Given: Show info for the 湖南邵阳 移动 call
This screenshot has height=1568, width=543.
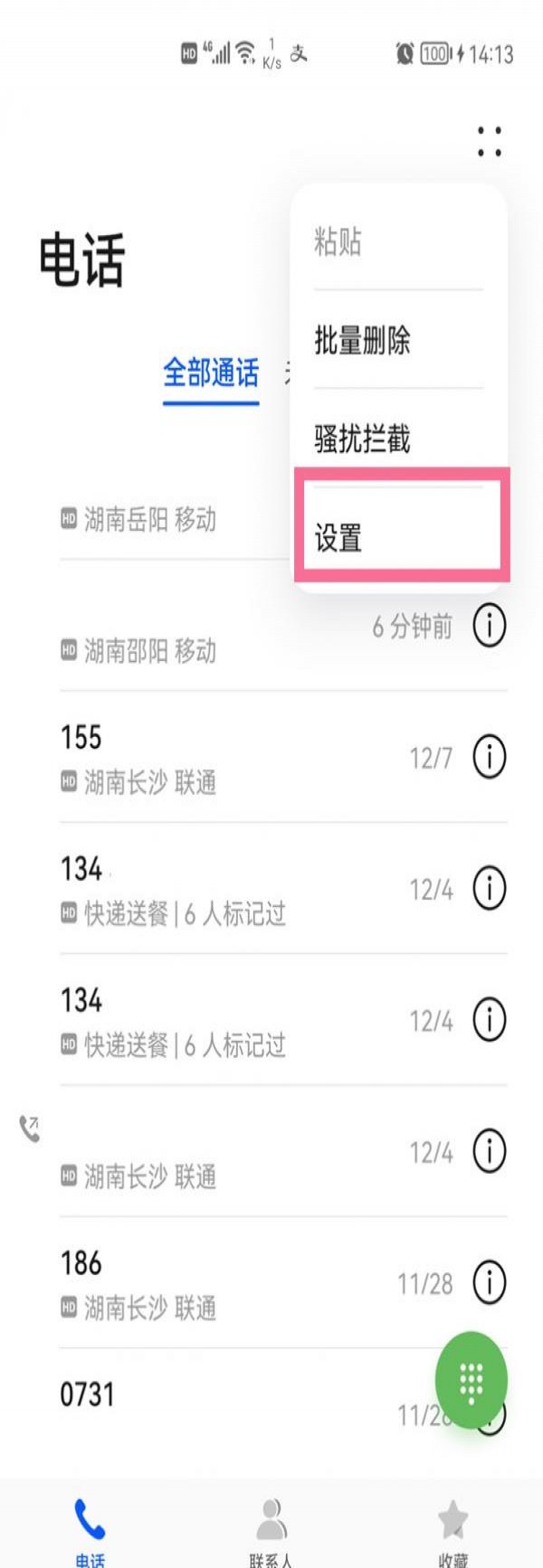Looking at the screenshot, I should (x=489, y=625).
